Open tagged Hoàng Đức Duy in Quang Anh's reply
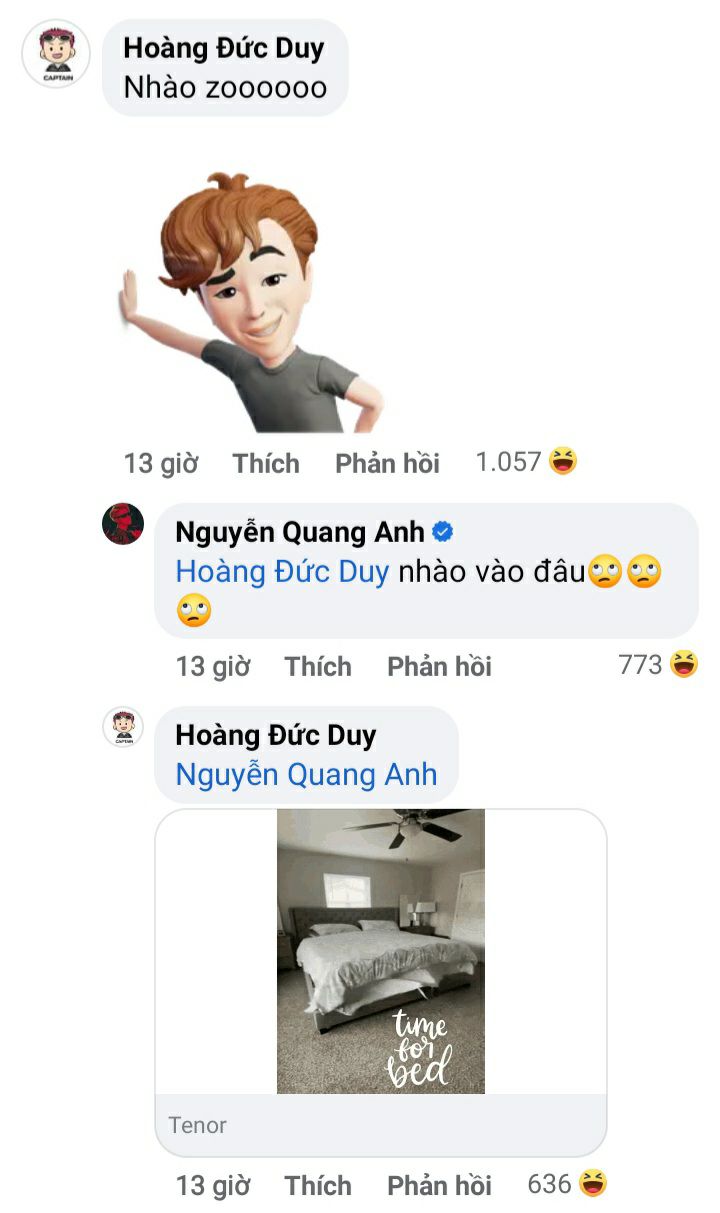720x1213 pixels. click(x=282, y=573)
